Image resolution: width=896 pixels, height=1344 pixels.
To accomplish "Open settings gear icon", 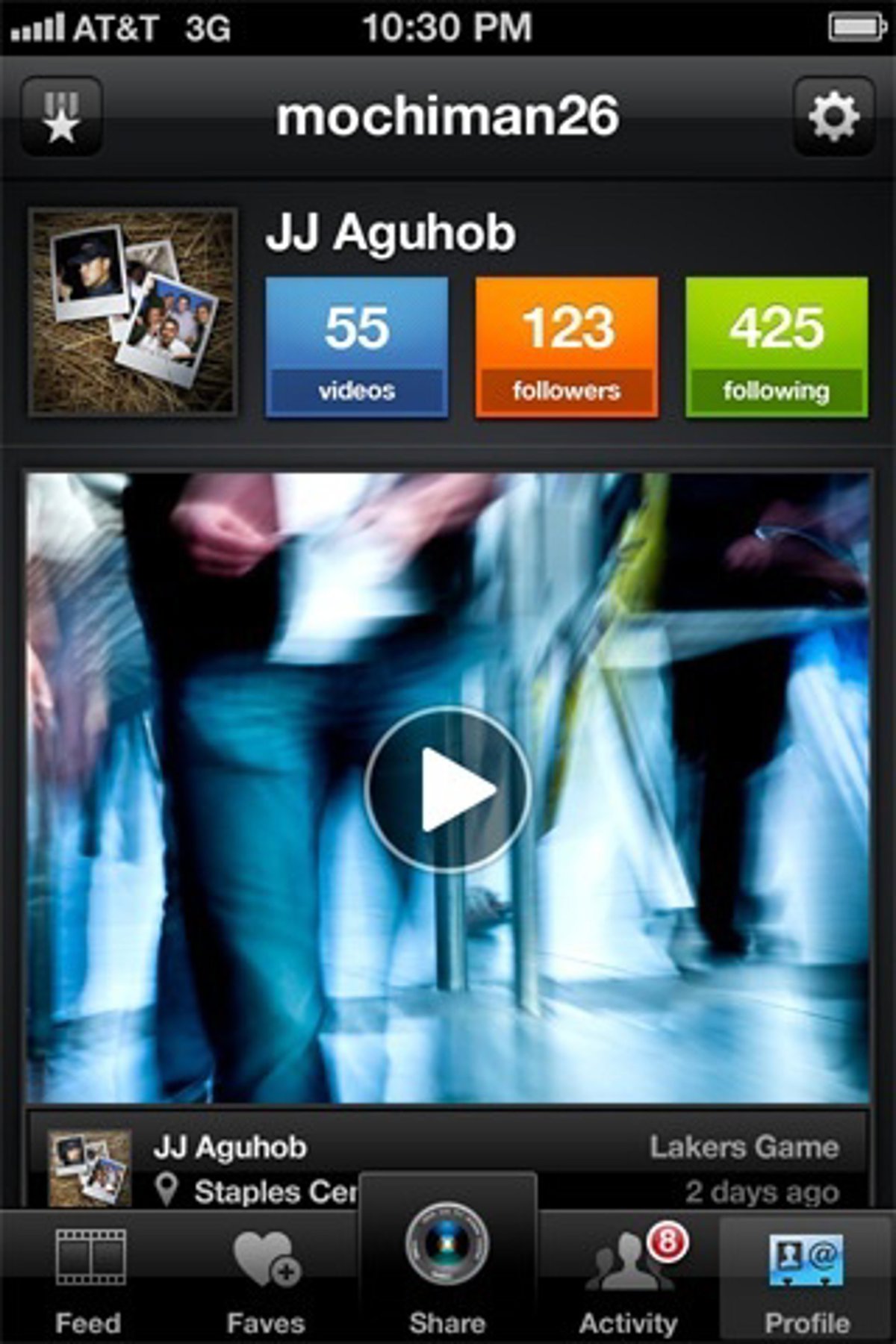I will coord(833,116).
